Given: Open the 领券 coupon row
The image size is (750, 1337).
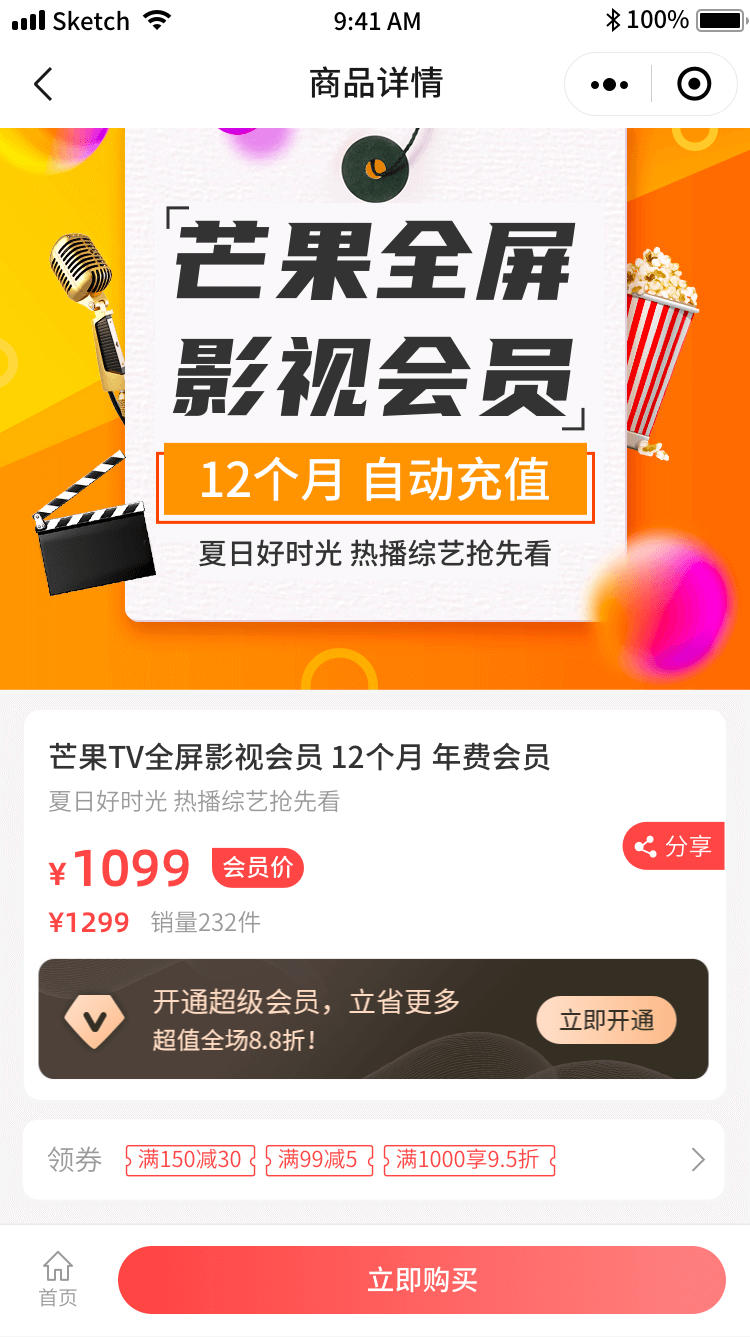Looking at the screenshot, I should click(373, 1160).
